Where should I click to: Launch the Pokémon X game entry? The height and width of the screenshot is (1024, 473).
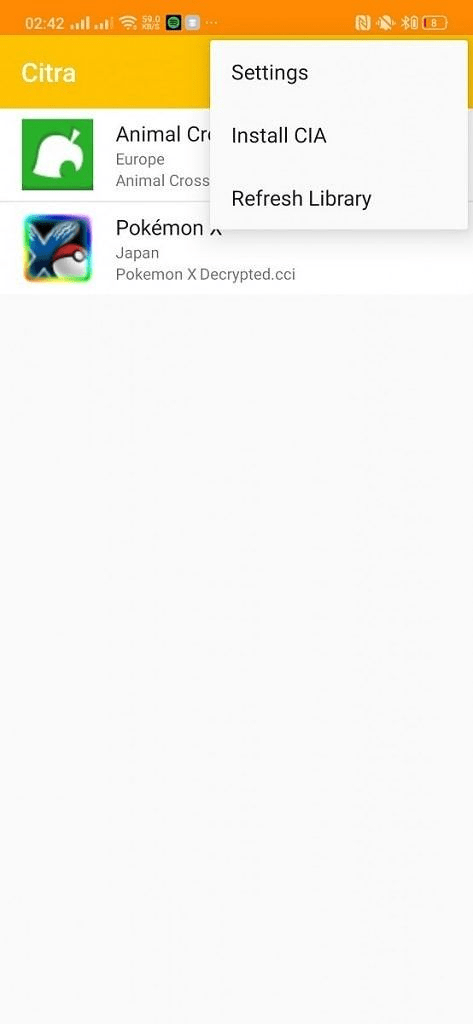(236, 249)
